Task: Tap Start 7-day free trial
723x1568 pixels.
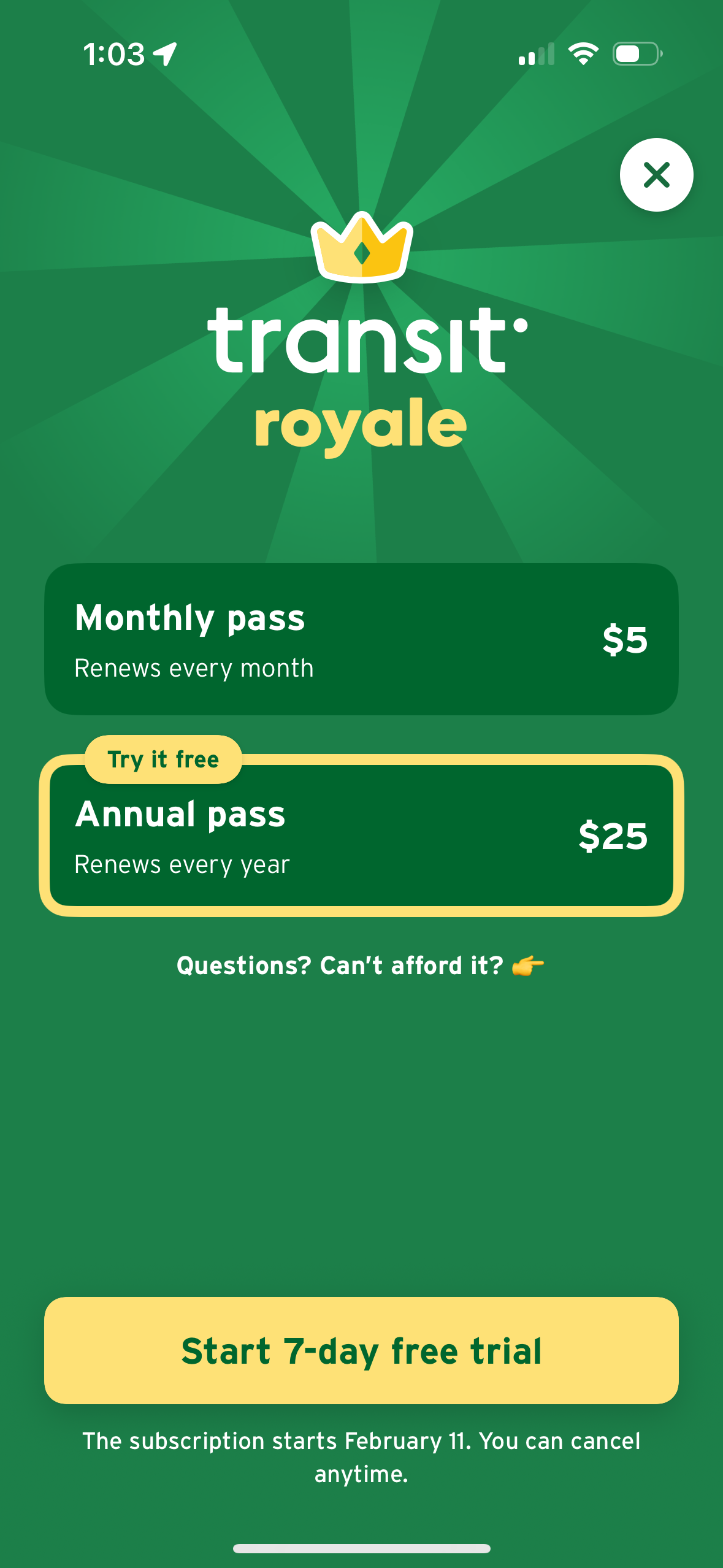Action: pyautogui.click(x=361, y=1349)
